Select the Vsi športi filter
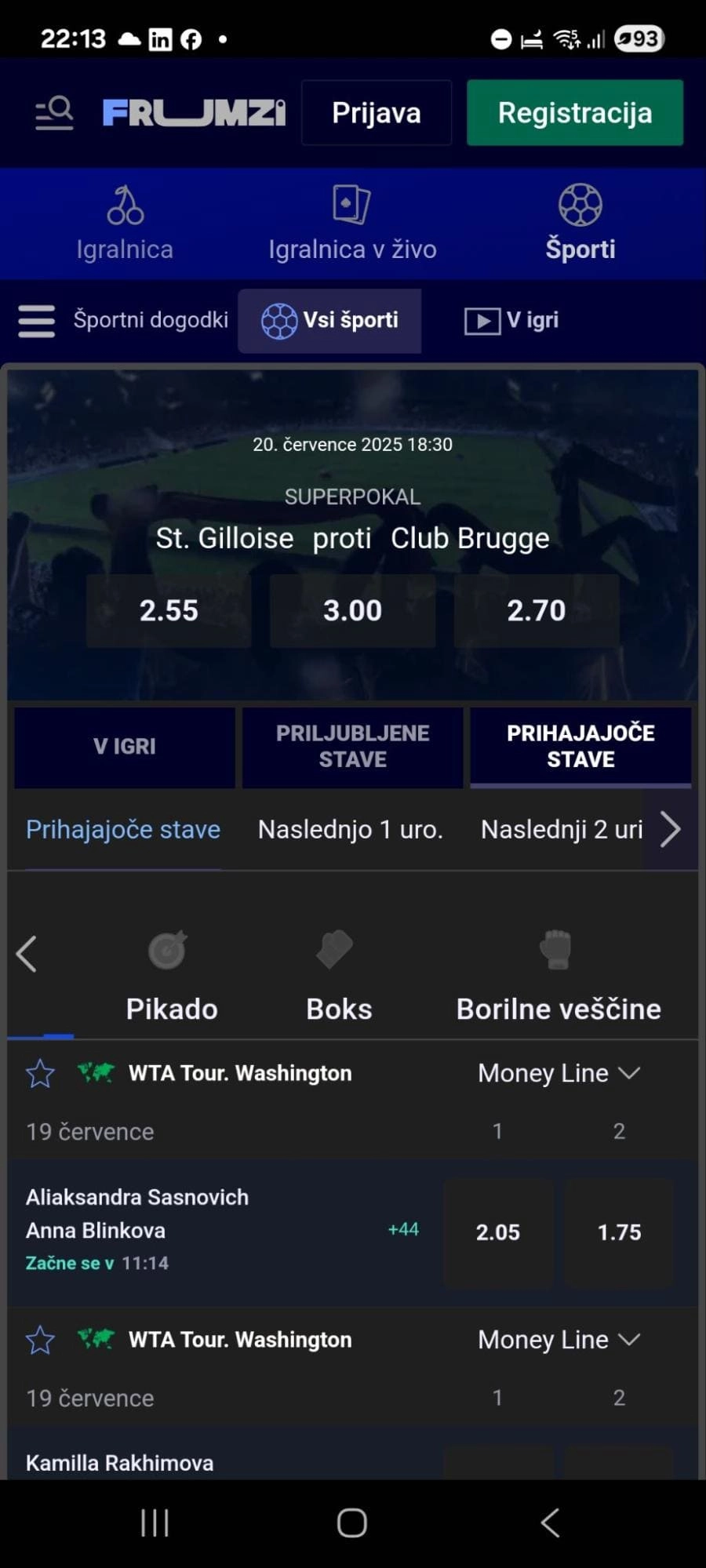706x1568 pixels. 329,321
